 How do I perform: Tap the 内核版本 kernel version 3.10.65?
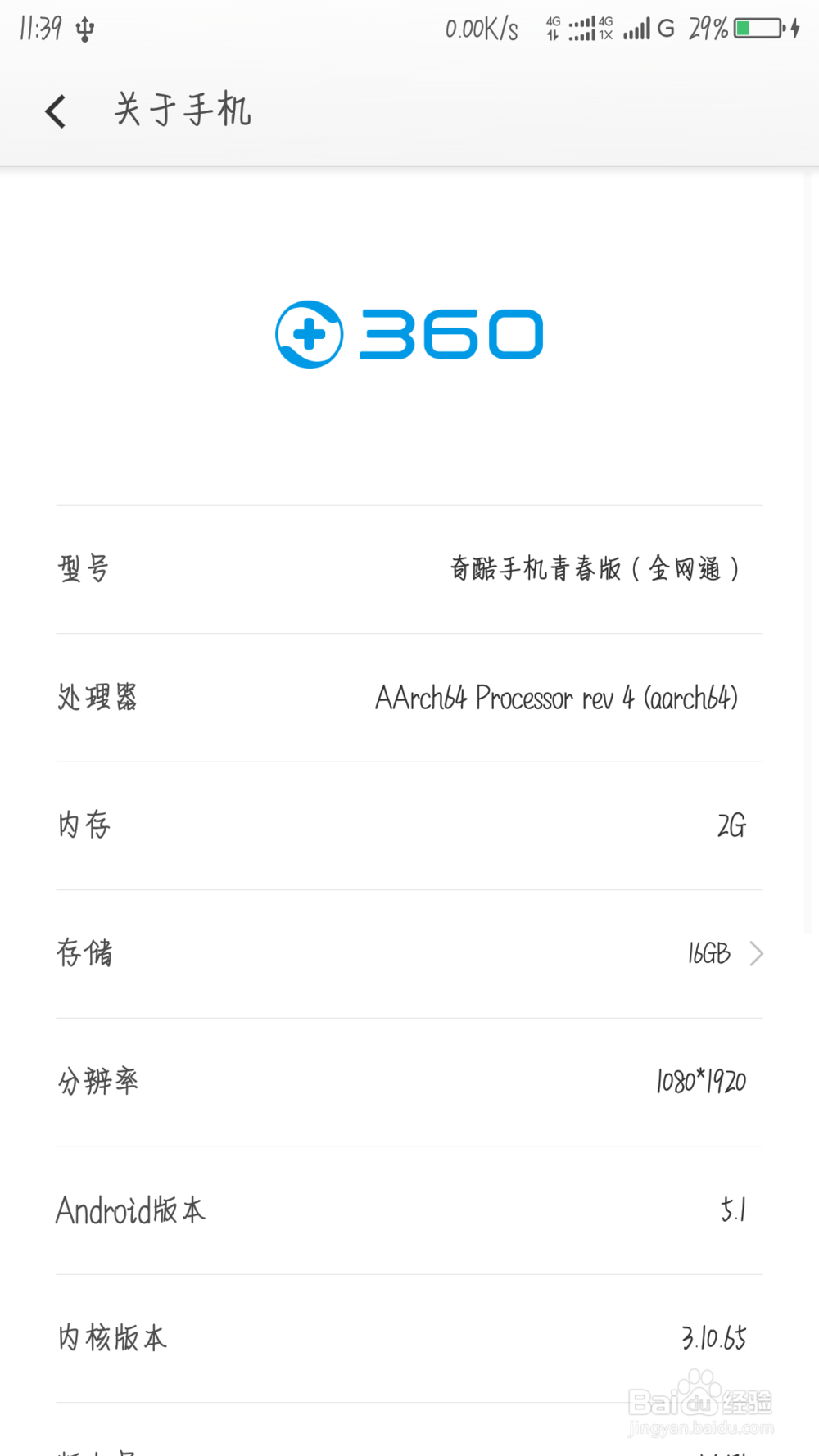click(x=409, y=1338)
